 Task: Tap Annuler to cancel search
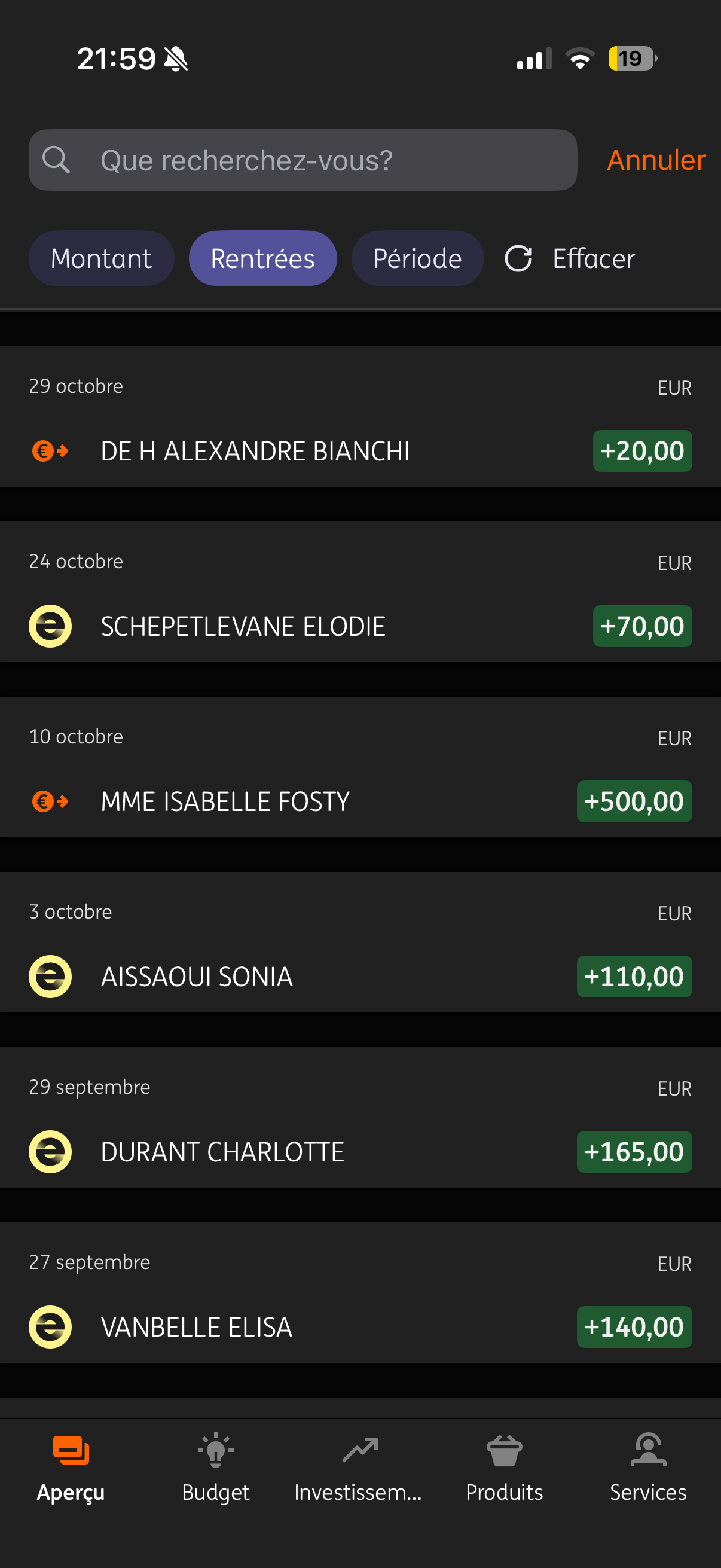[x=655, y=160]
